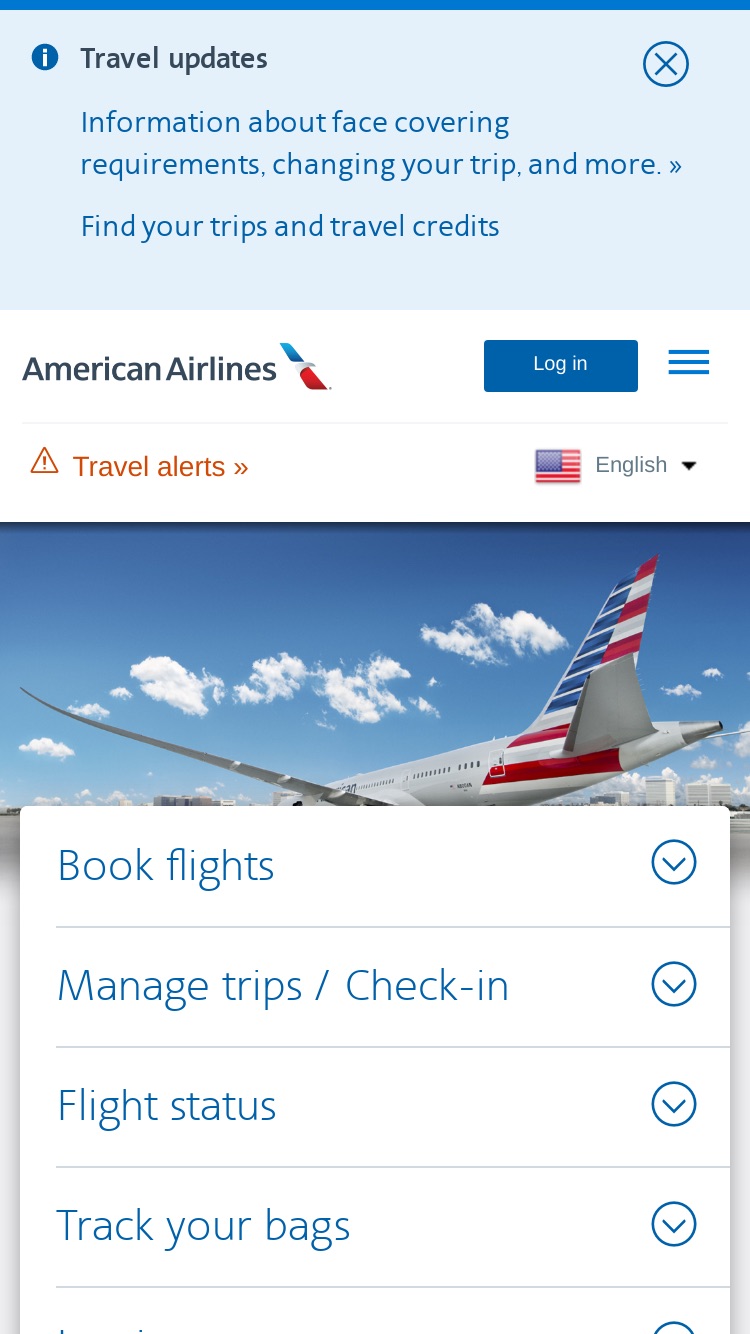View Travel alerts

coord(140,466)
